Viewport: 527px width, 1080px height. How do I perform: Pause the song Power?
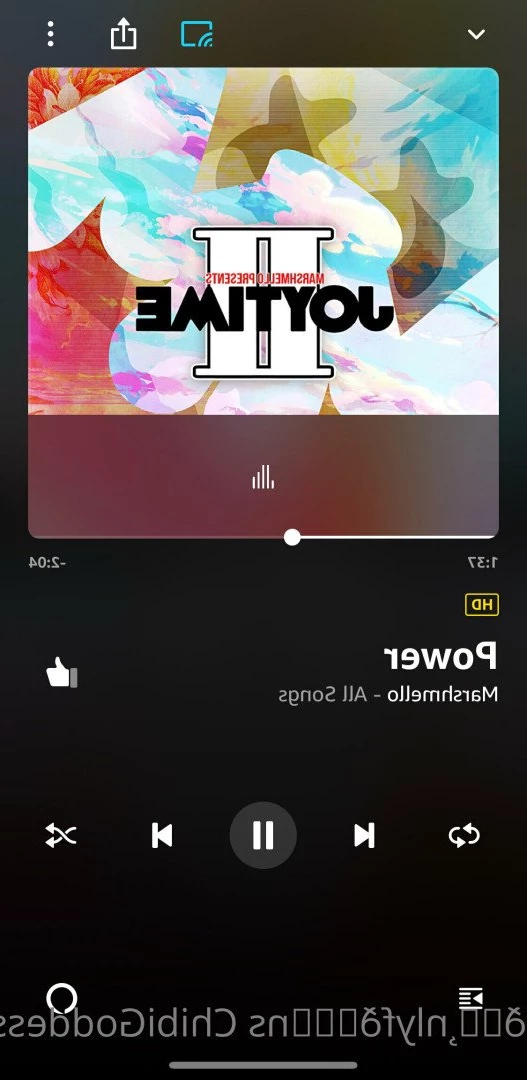[x=263, y=835]
